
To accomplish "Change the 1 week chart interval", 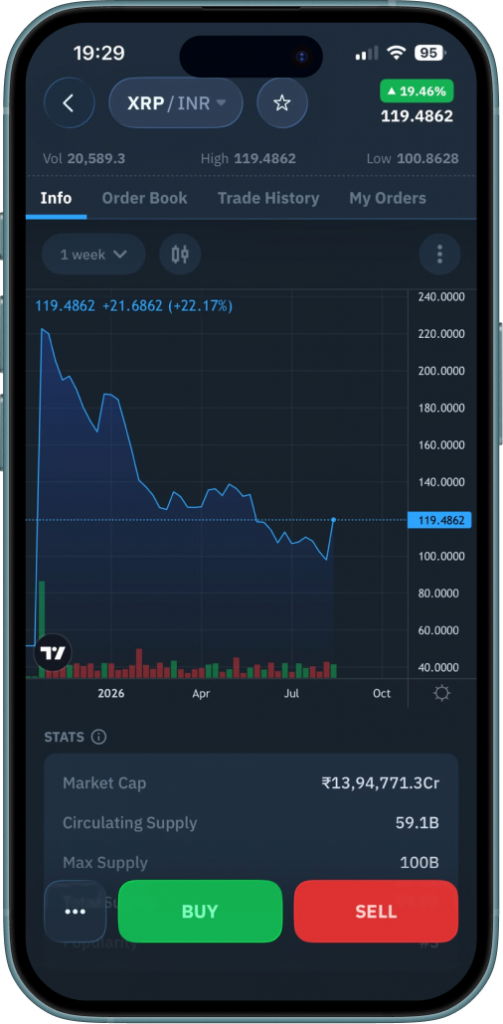I will pos(93,254).
